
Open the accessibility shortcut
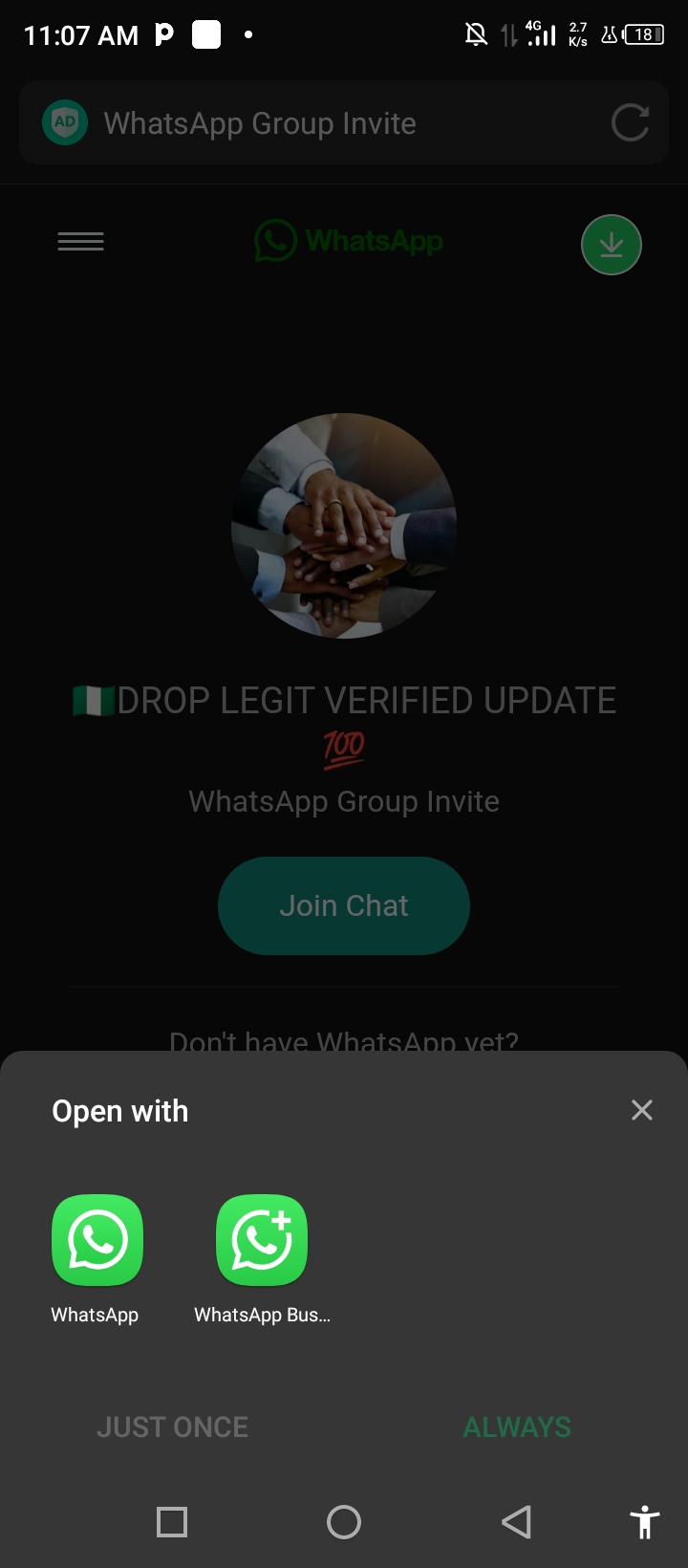645,1521
